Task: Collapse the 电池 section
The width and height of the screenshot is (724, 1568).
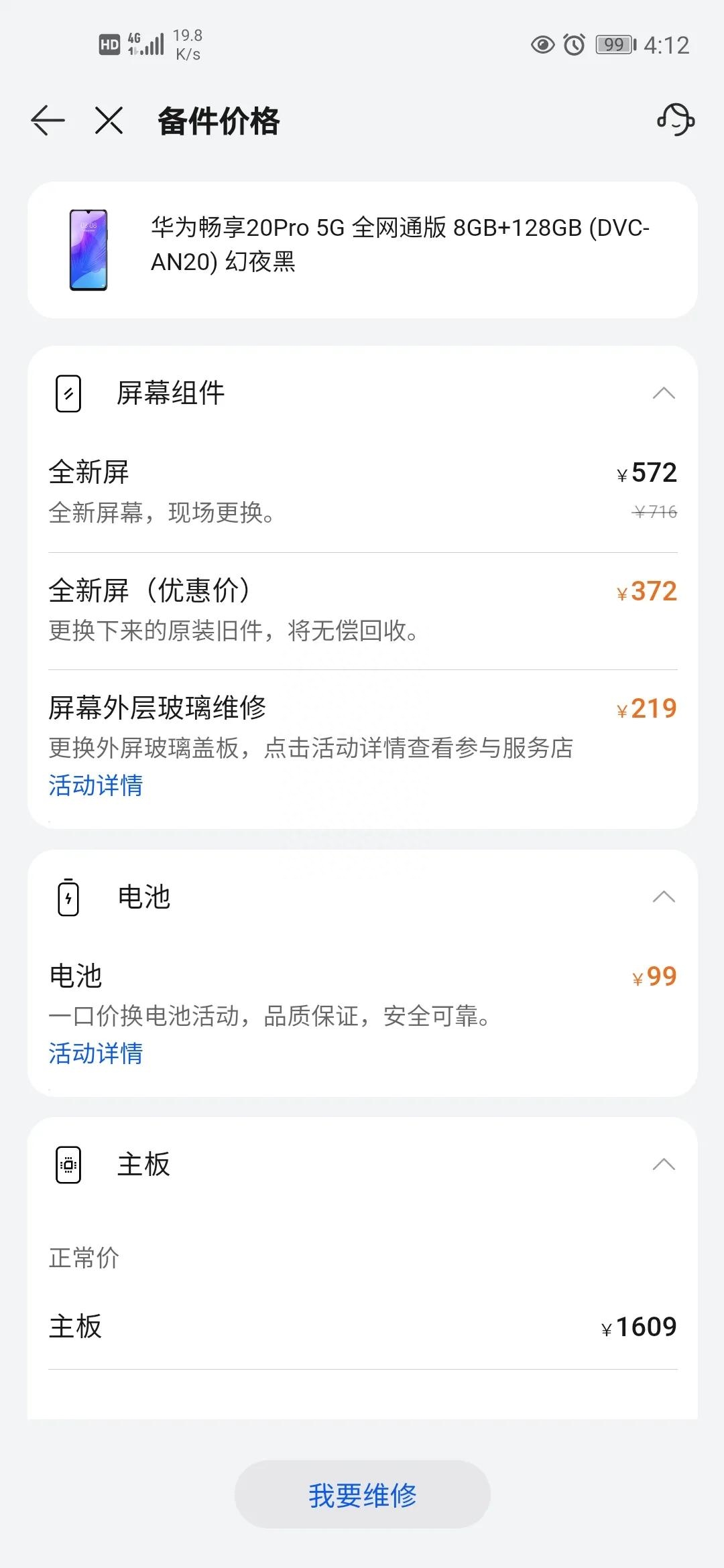Action: (663, 898)
